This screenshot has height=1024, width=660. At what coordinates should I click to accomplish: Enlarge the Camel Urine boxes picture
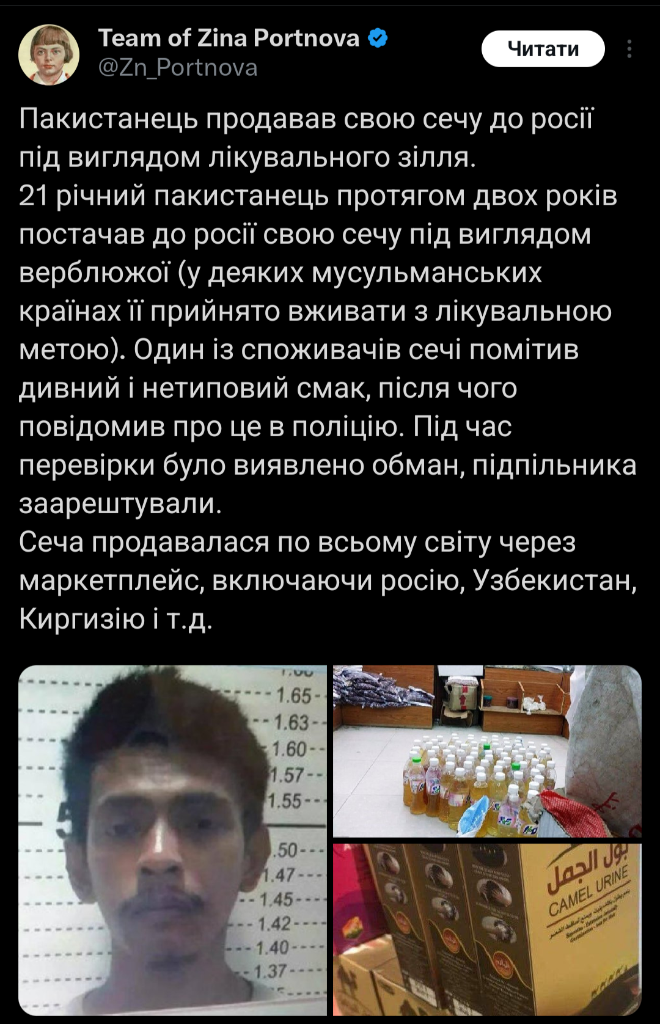pyautogui.click(x=487, y=929)
